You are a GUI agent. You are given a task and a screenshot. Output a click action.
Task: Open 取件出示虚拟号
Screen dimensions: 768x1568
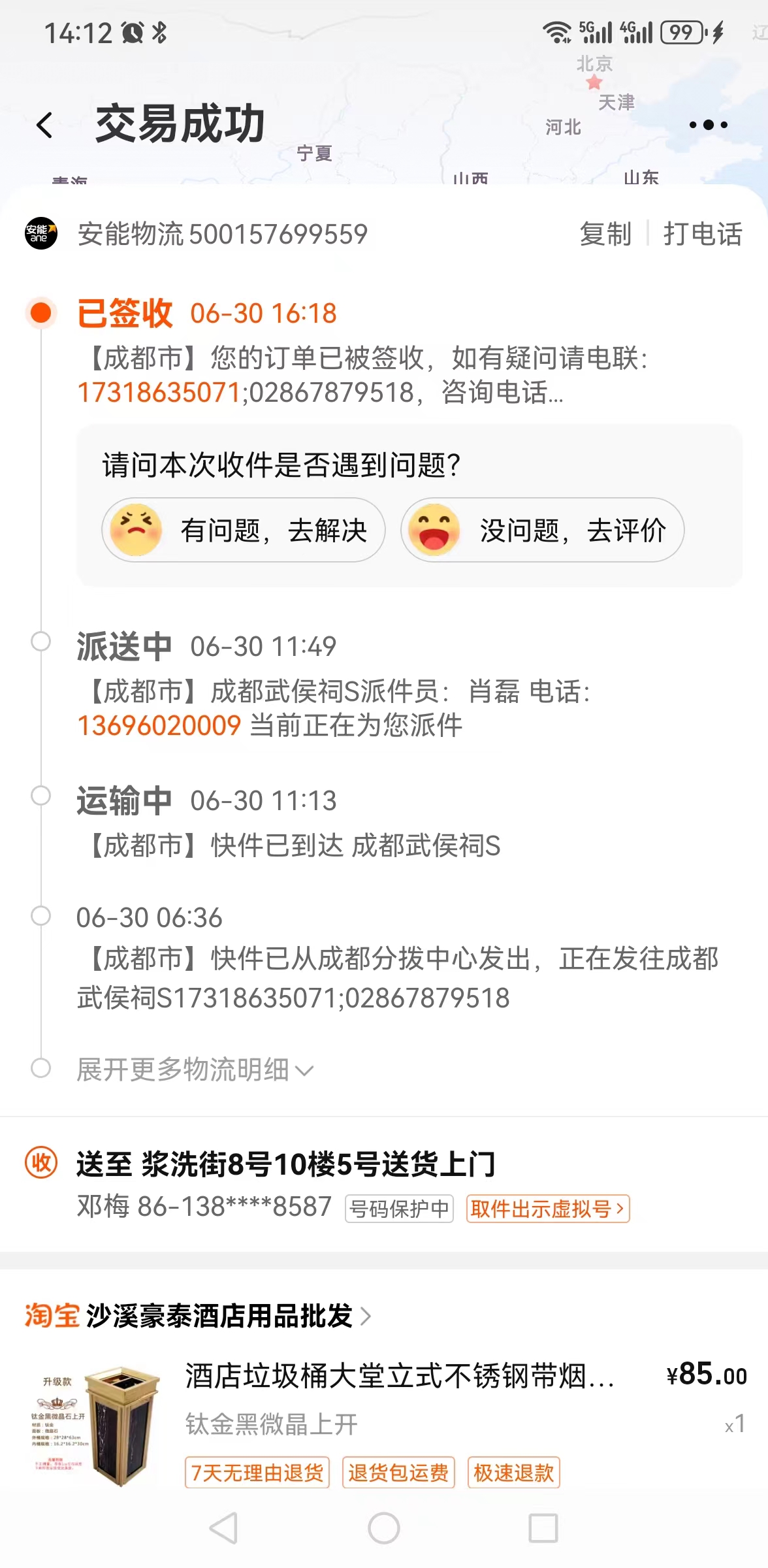coord(548,1209)
